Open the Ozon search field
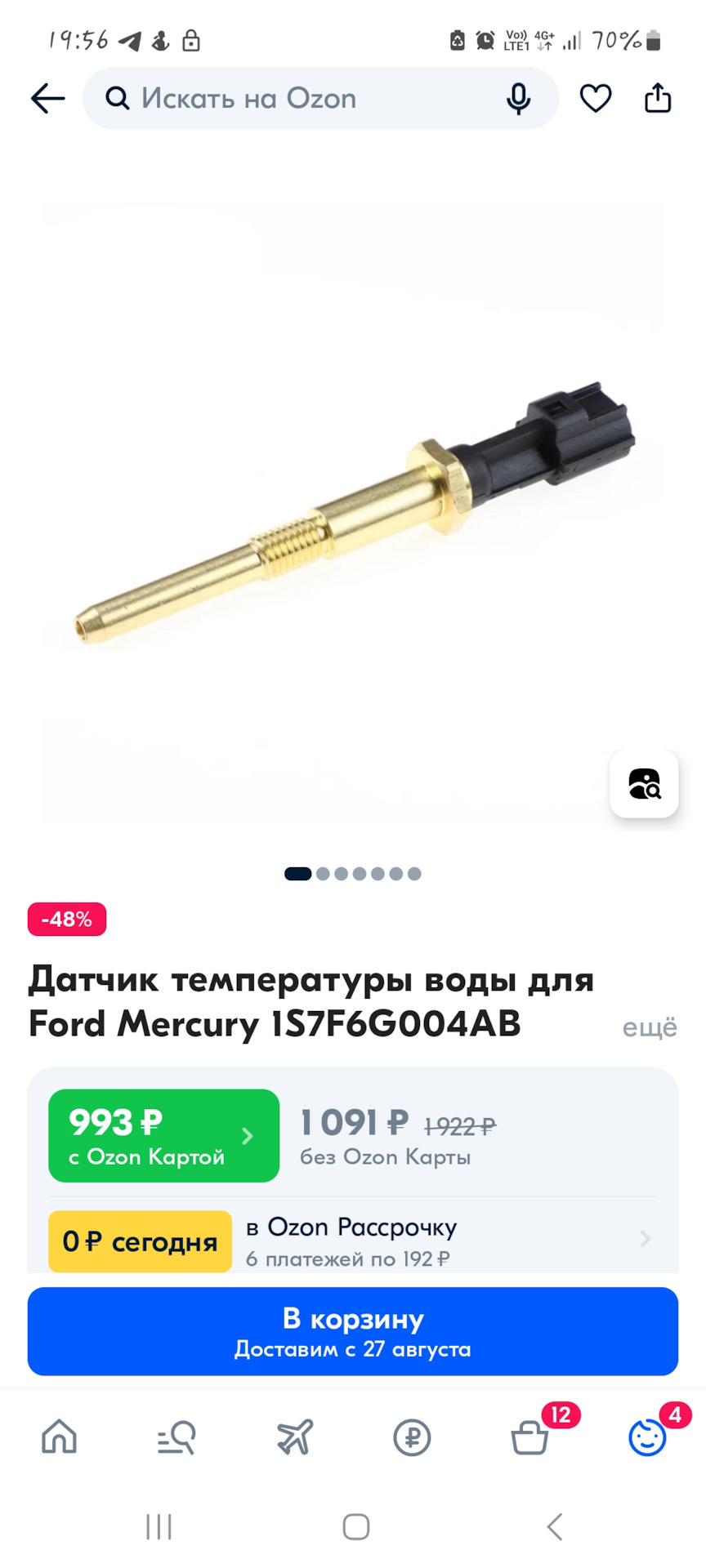The height and width of the screenshot is (1568, 706). [294, 99]
